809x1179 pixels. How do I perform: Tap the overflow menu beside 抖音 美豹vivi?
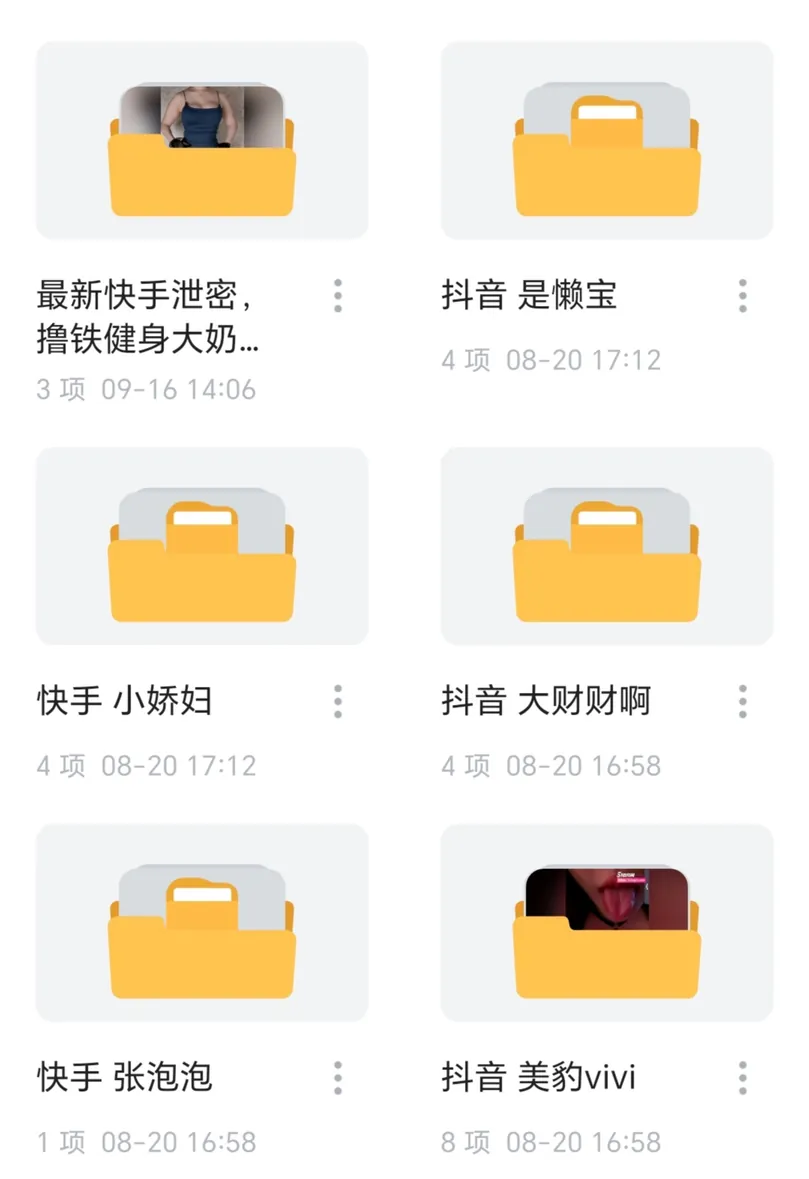(x=743, y=1078)
